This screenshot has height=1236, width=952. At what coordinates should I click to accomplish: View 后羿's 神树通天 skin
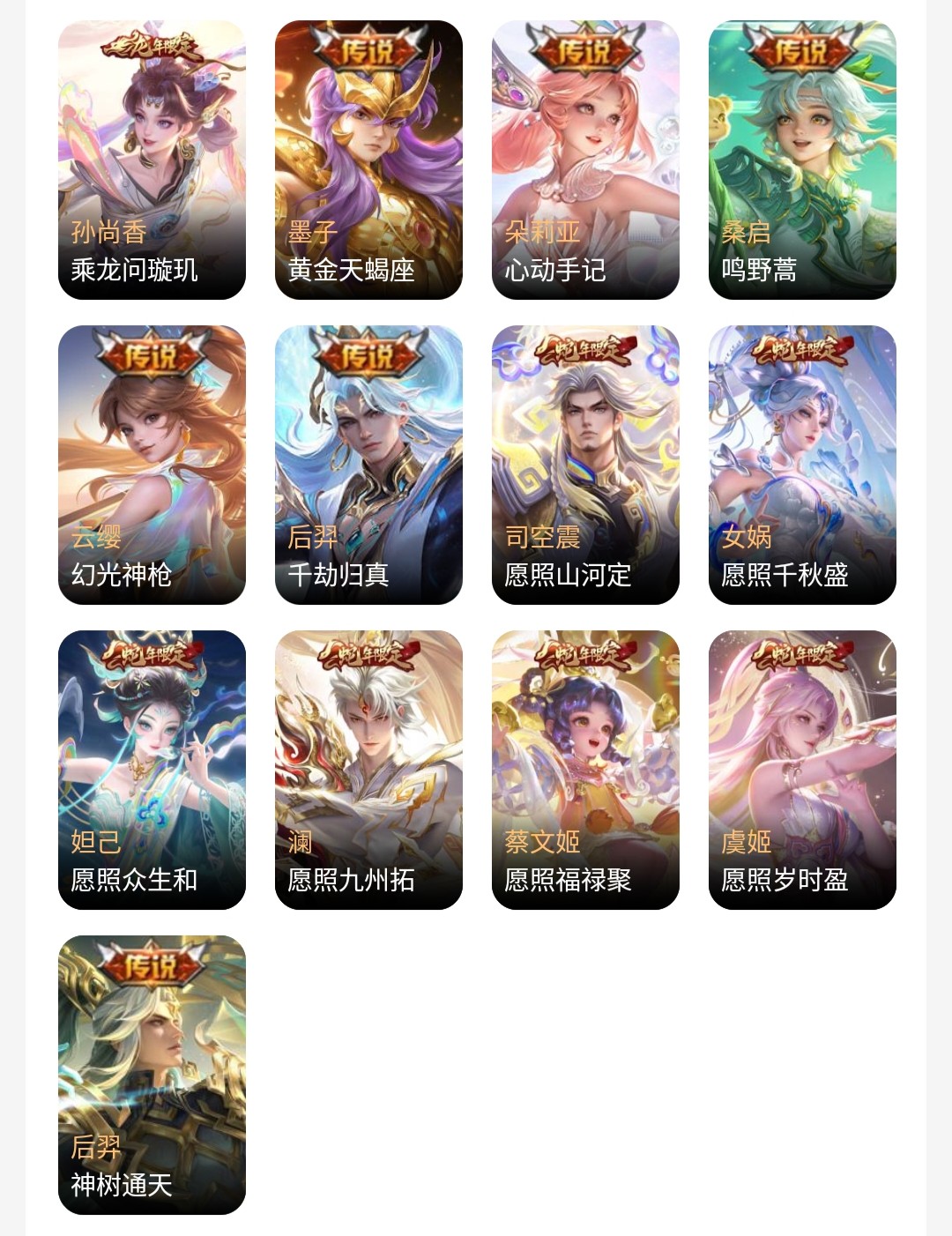[x=152, y=1075]
